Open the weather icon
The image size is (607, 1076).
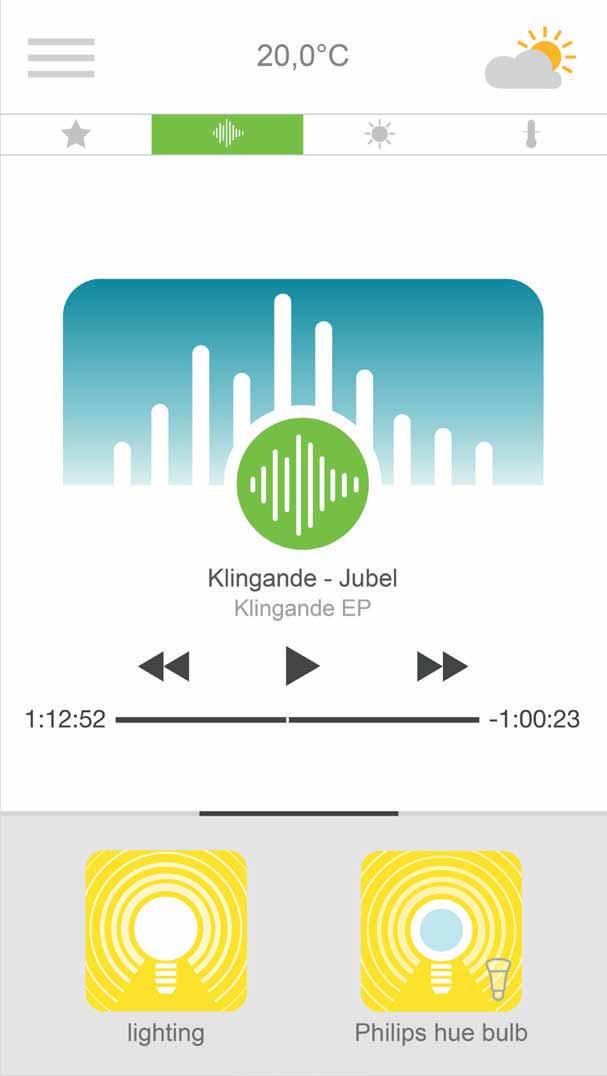pyautogui.click(x=530, y=58)
